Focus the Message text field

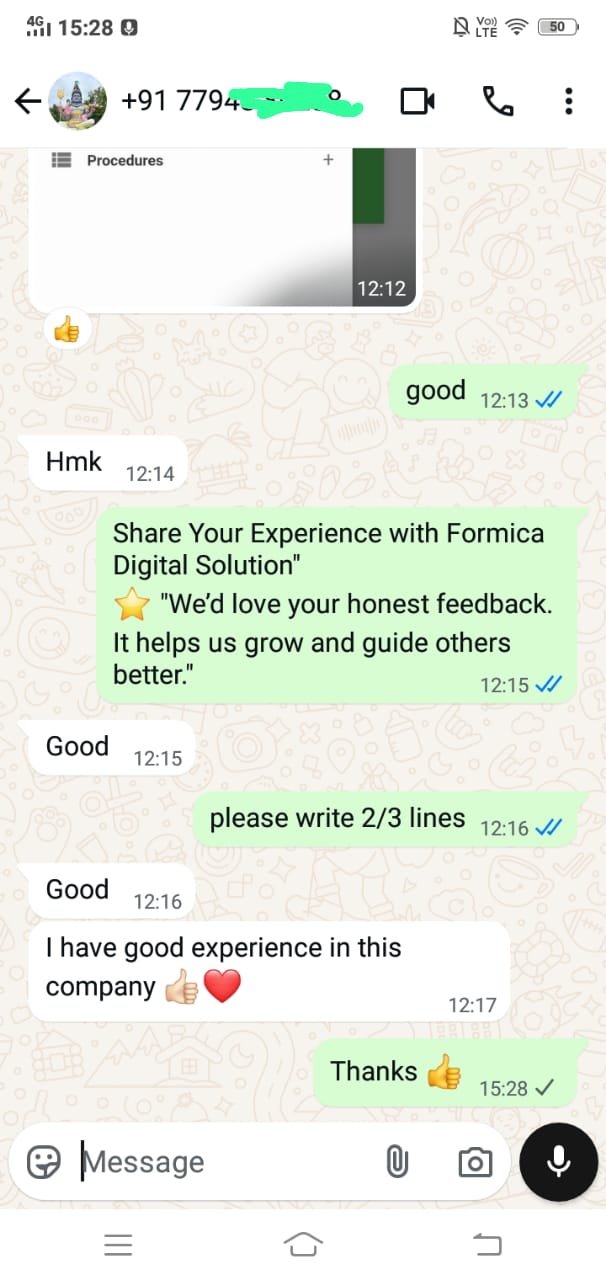pyautogui.click(x=220, y=1162)
